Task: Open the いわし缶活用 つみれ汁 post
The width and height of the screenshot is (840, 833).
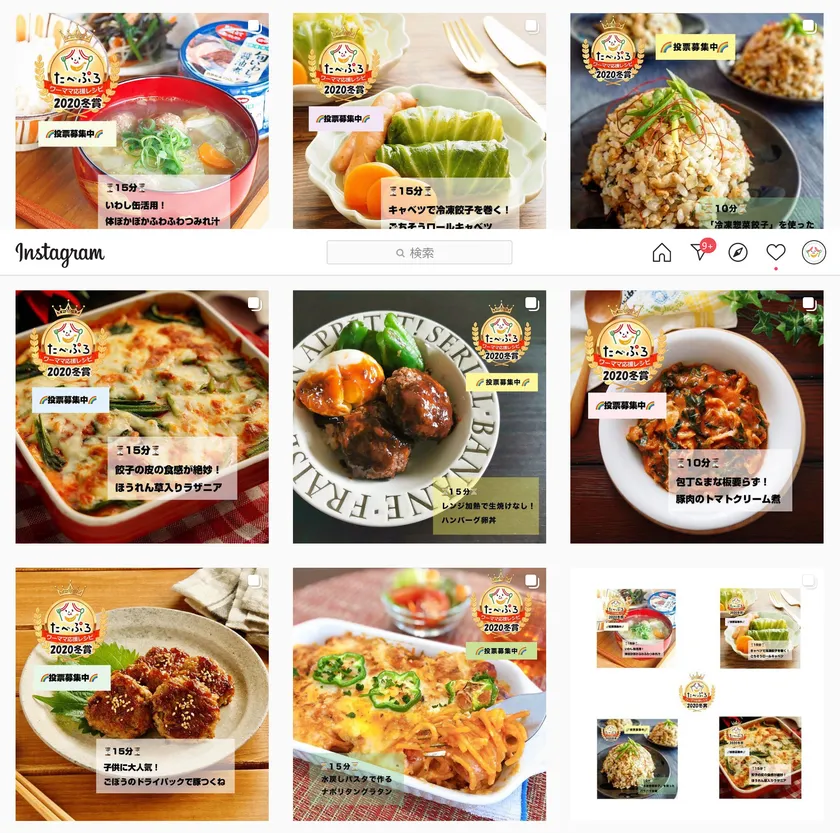Action: [142, 120]
